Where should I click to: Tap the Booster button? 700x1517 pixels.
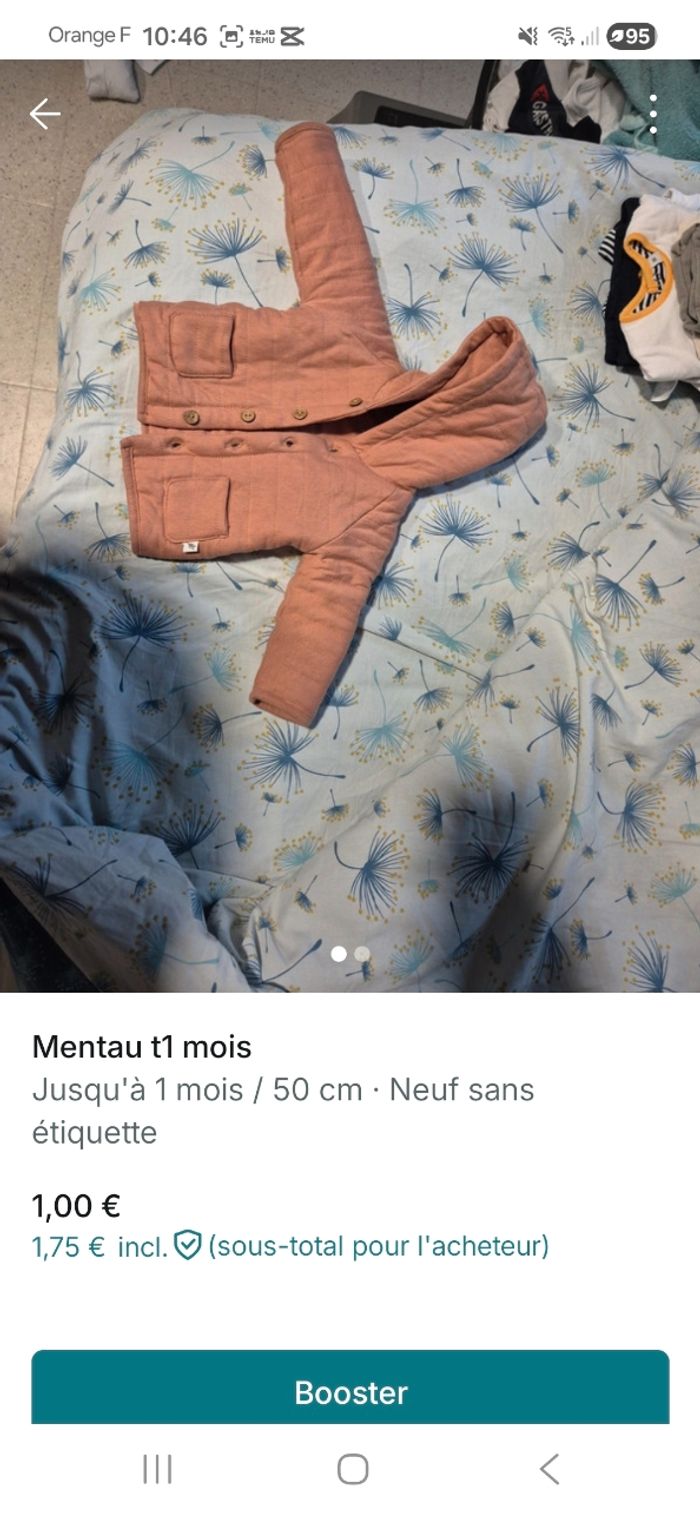pos(350,1391)
